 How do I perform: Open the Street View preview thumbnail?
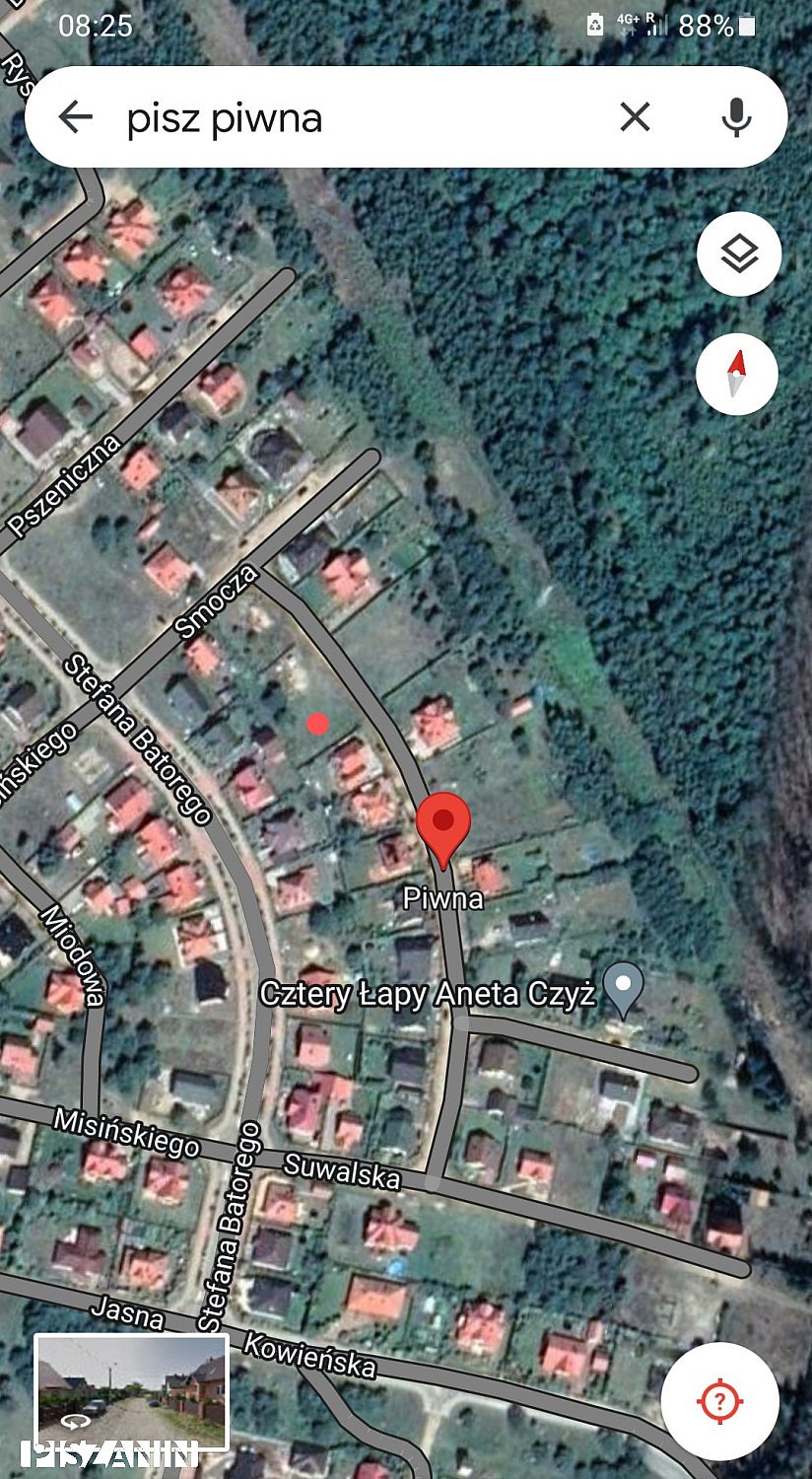click(x=131, y=1392)
